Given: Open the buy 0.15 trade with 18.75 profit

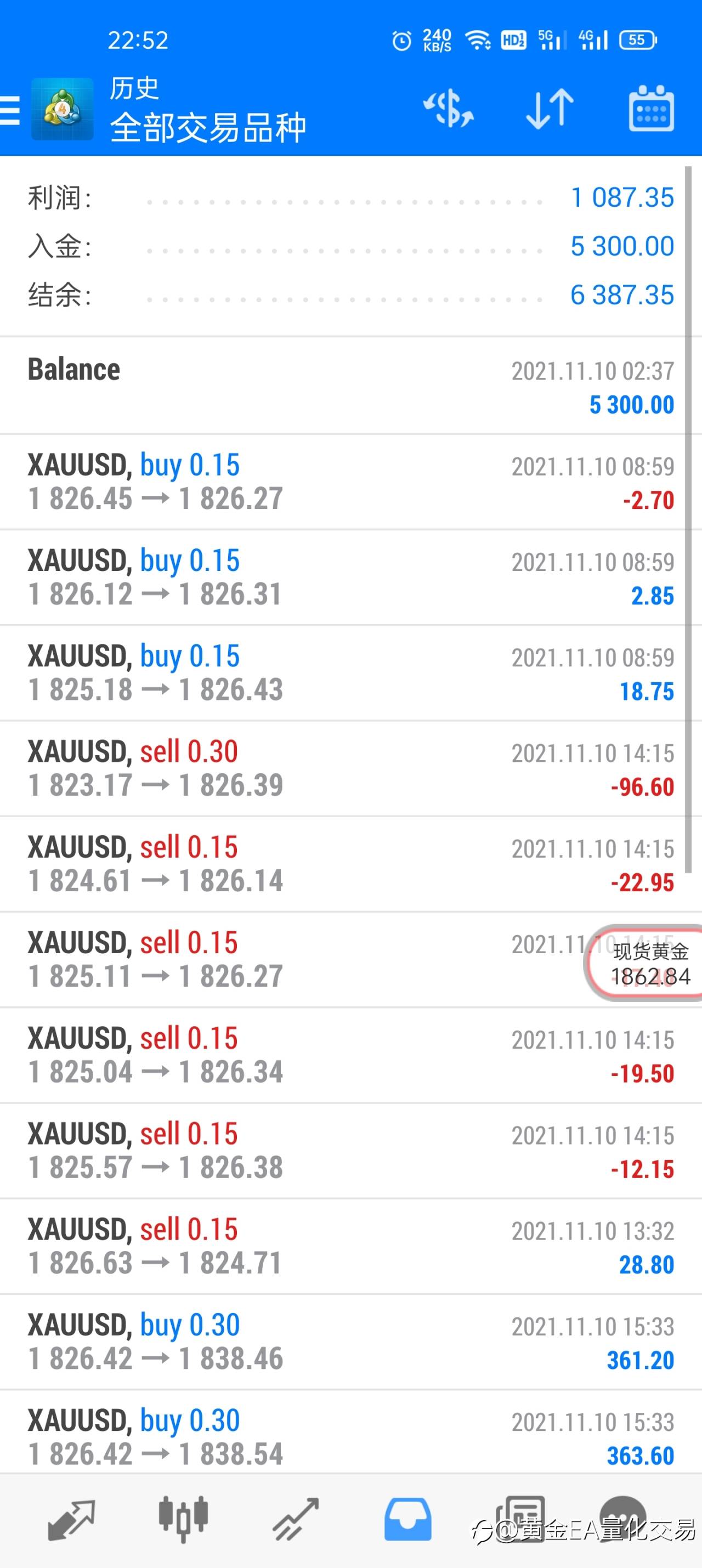Looking at the screenshot, I should (x=350, y=673).
